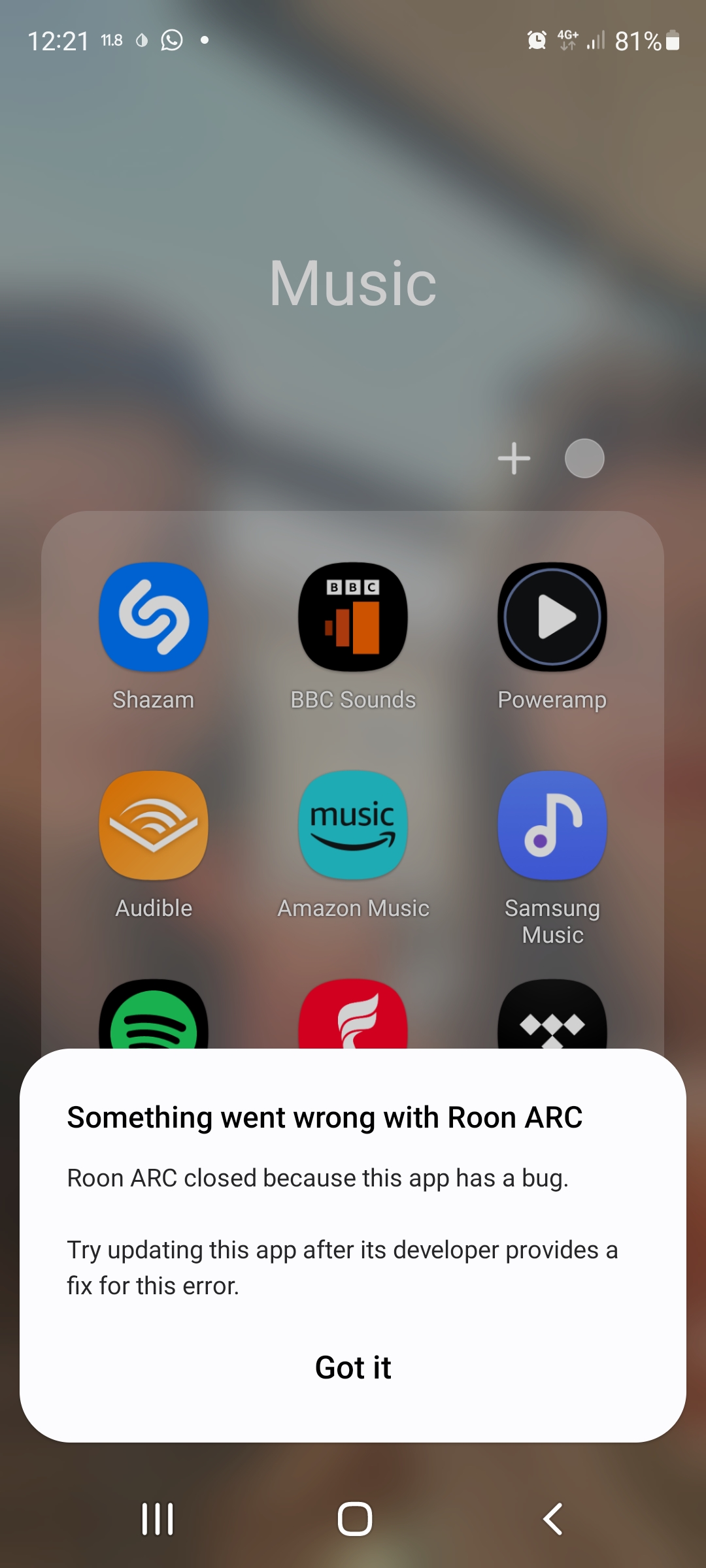
Task: Open Poweramp music player
Action: click(552, 617)
